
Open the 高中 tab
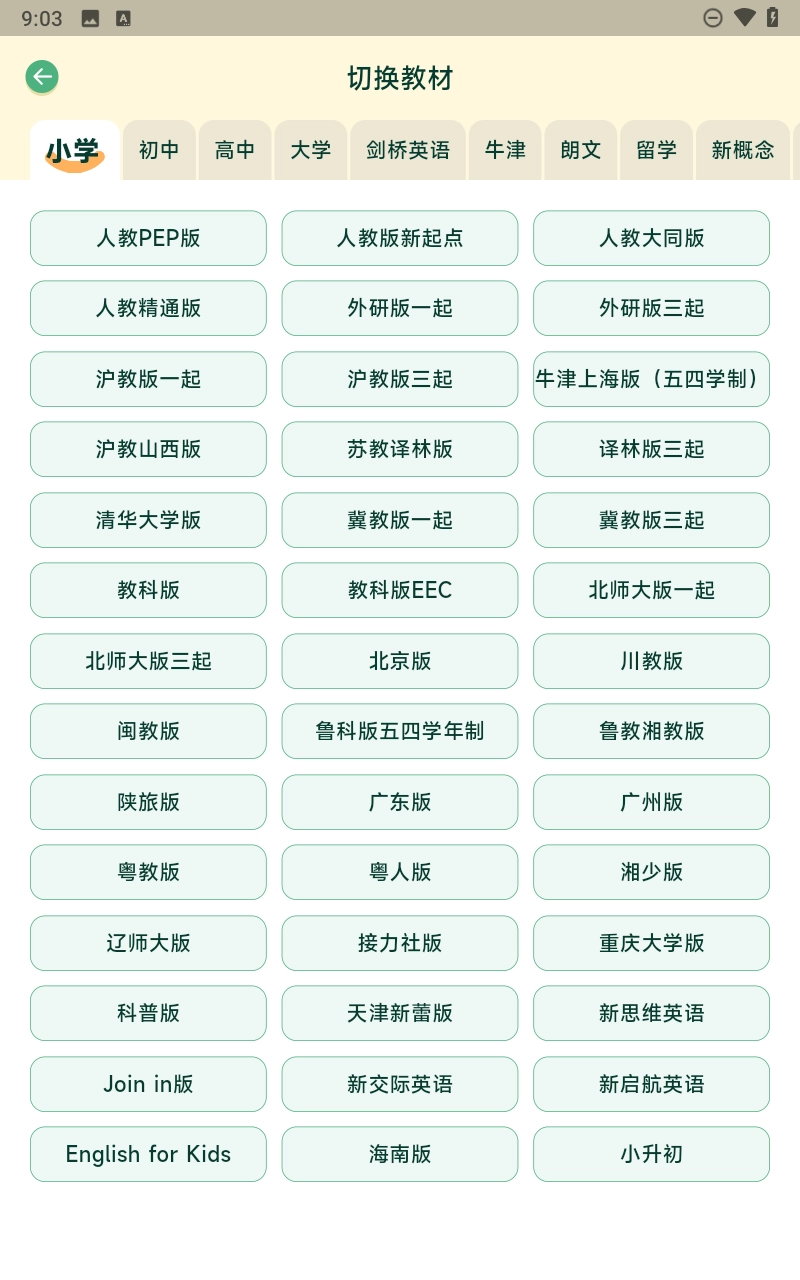coord(235,150)
